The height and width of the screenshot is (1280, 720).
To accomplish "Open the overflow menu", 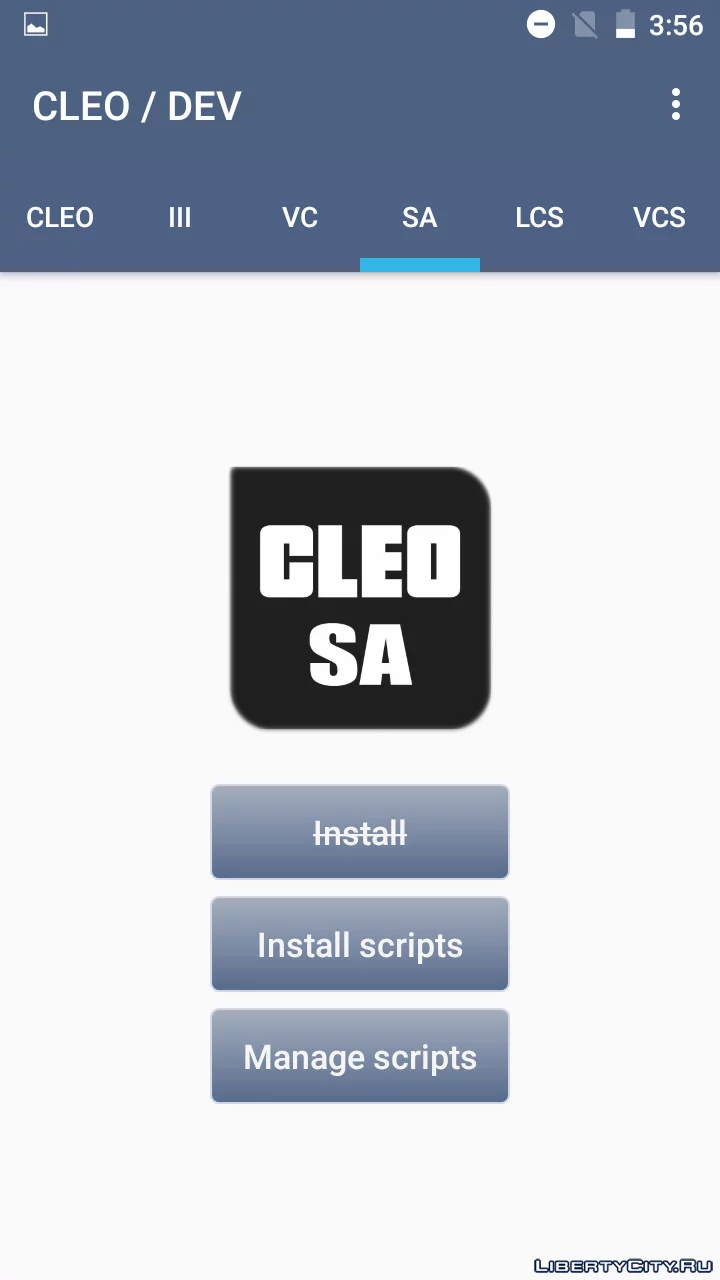I will [x=676, y=105].
